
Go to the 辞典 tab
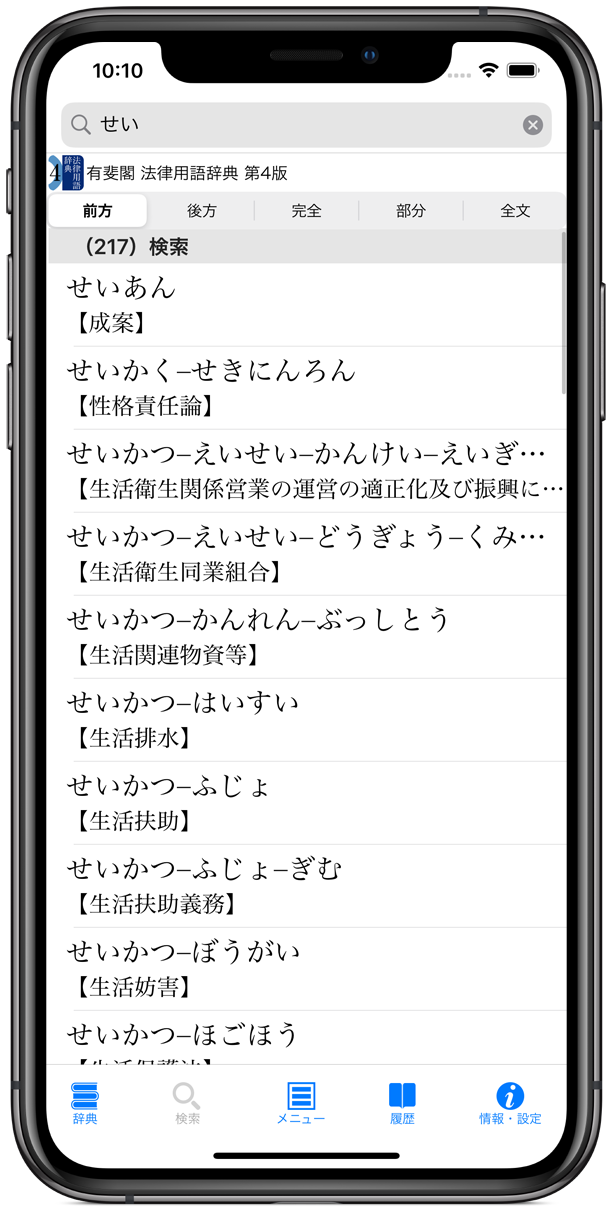click(x=85, y=1103)
